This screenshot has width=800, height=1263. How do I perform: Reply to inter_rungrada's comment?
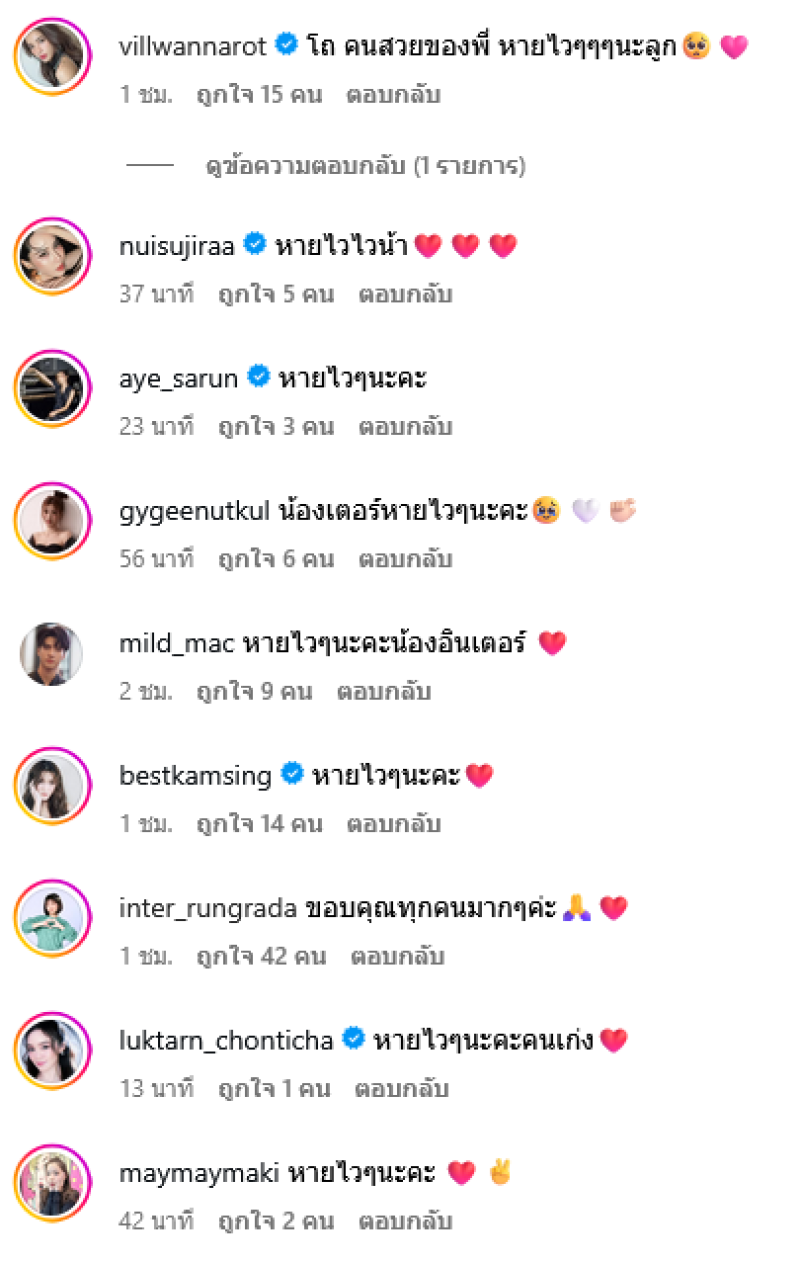[x=397, y=956]
